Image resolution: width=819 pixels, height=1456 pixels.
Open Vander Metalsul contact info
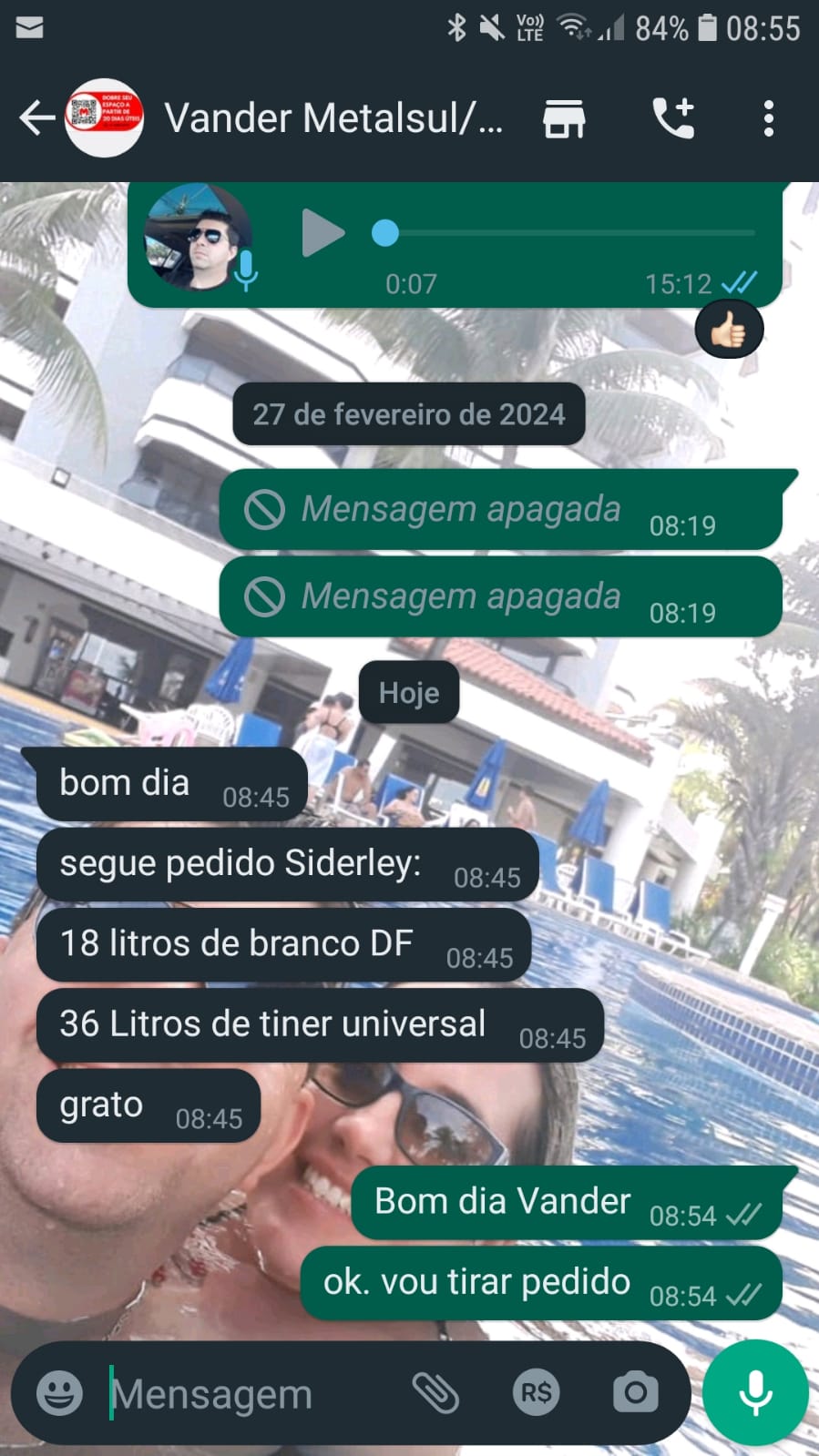(x=333, y=118)
